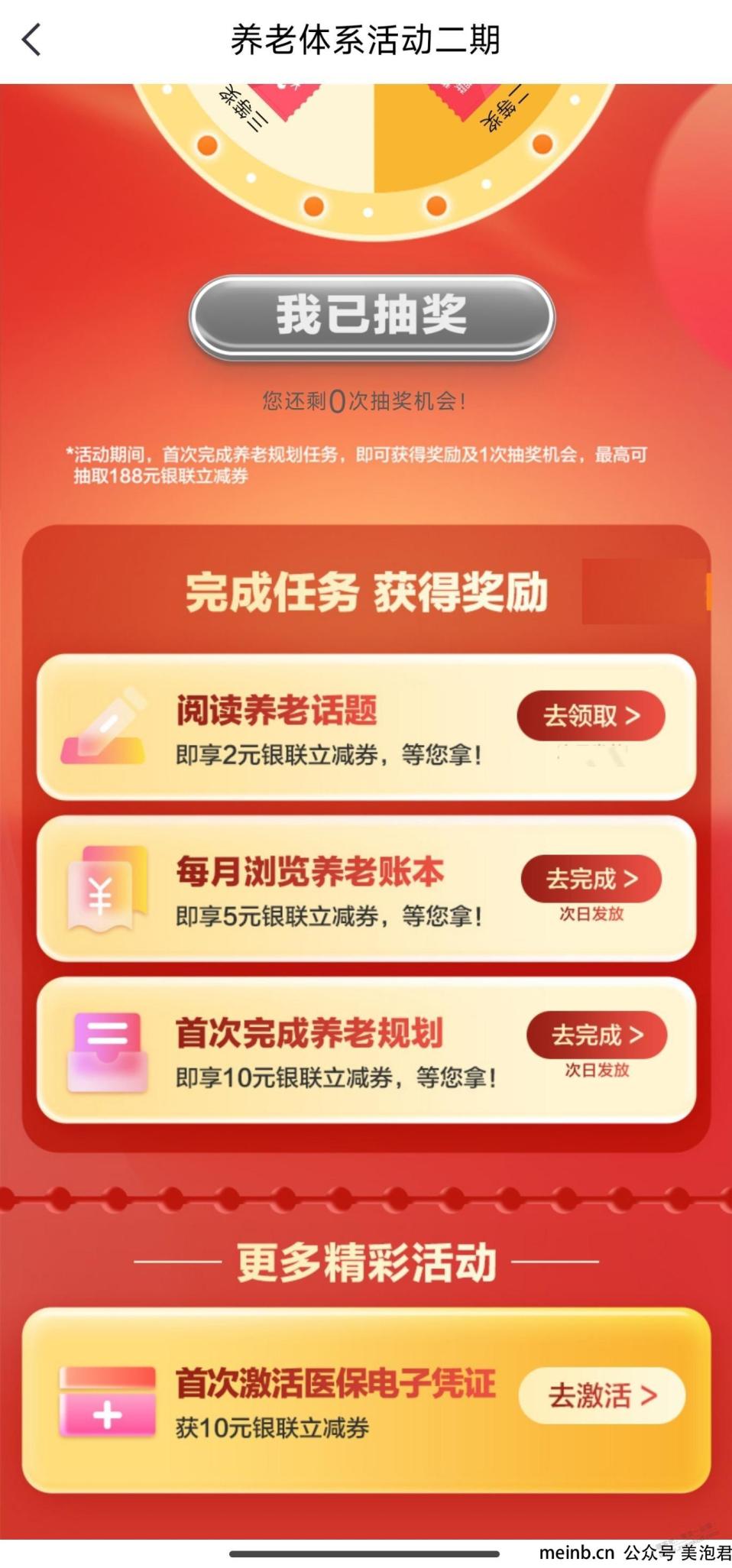Tap the 我已抽奖 lottery button
Viewport: 732px width, 1568px height.
coord(371,316)
